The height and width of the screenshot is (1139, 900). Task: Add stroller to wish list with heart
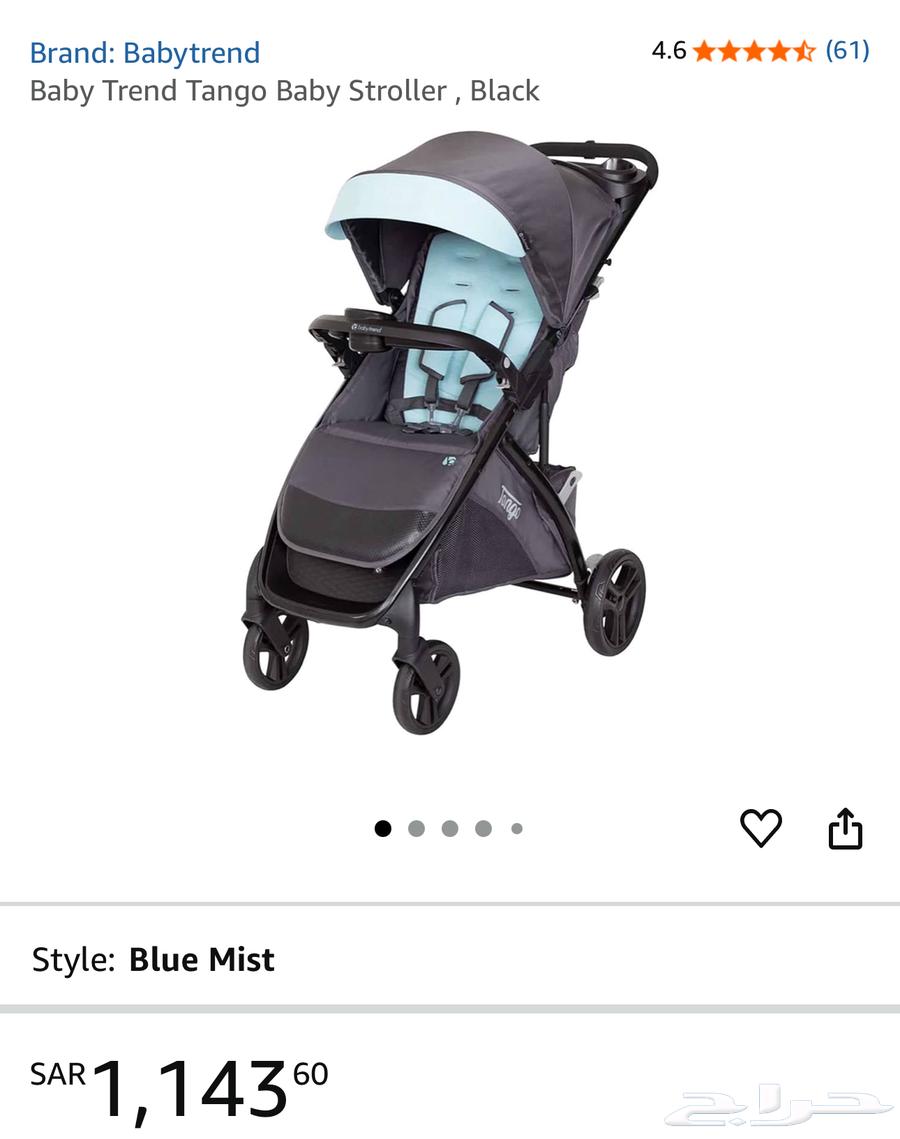click(x=760, y=828)
